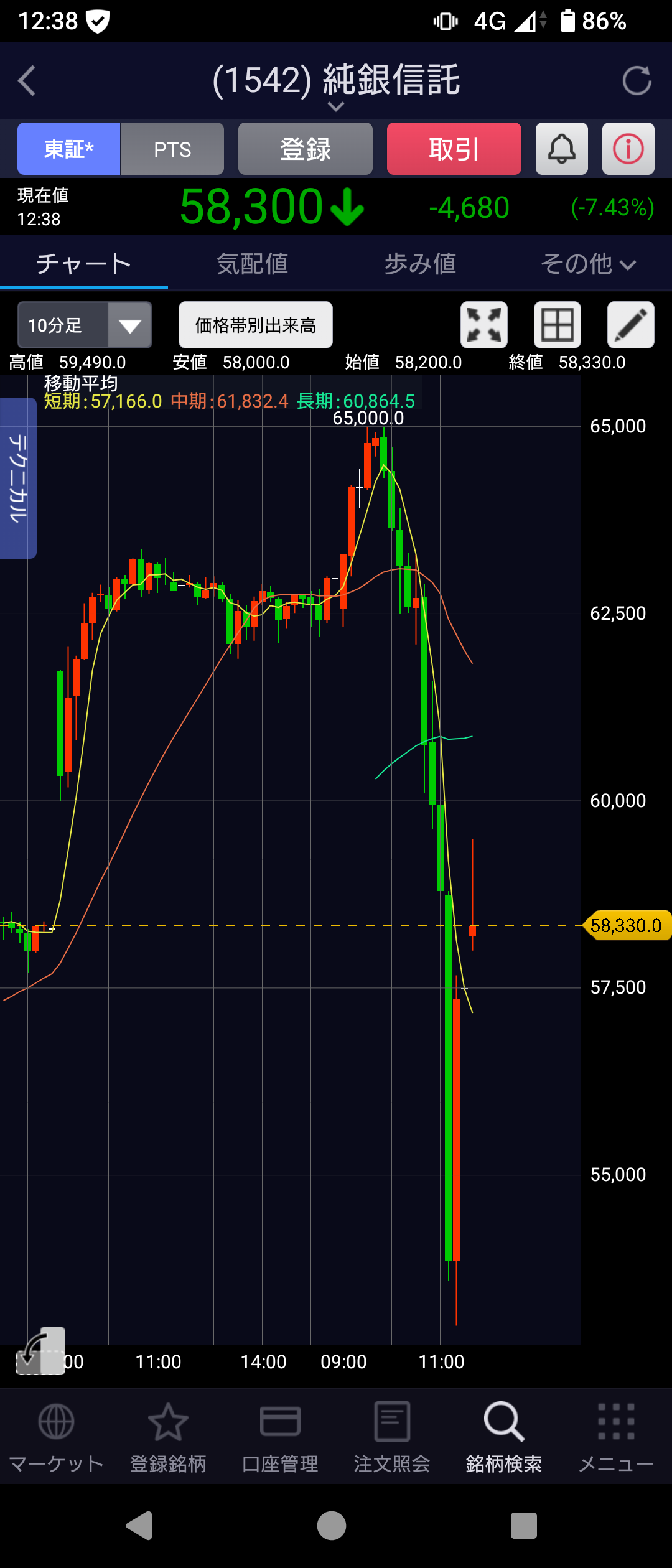This screenshot has width=672, height=1568.
Task: Open chart drawing pencil tool
Action: click(x=630, y=325)
